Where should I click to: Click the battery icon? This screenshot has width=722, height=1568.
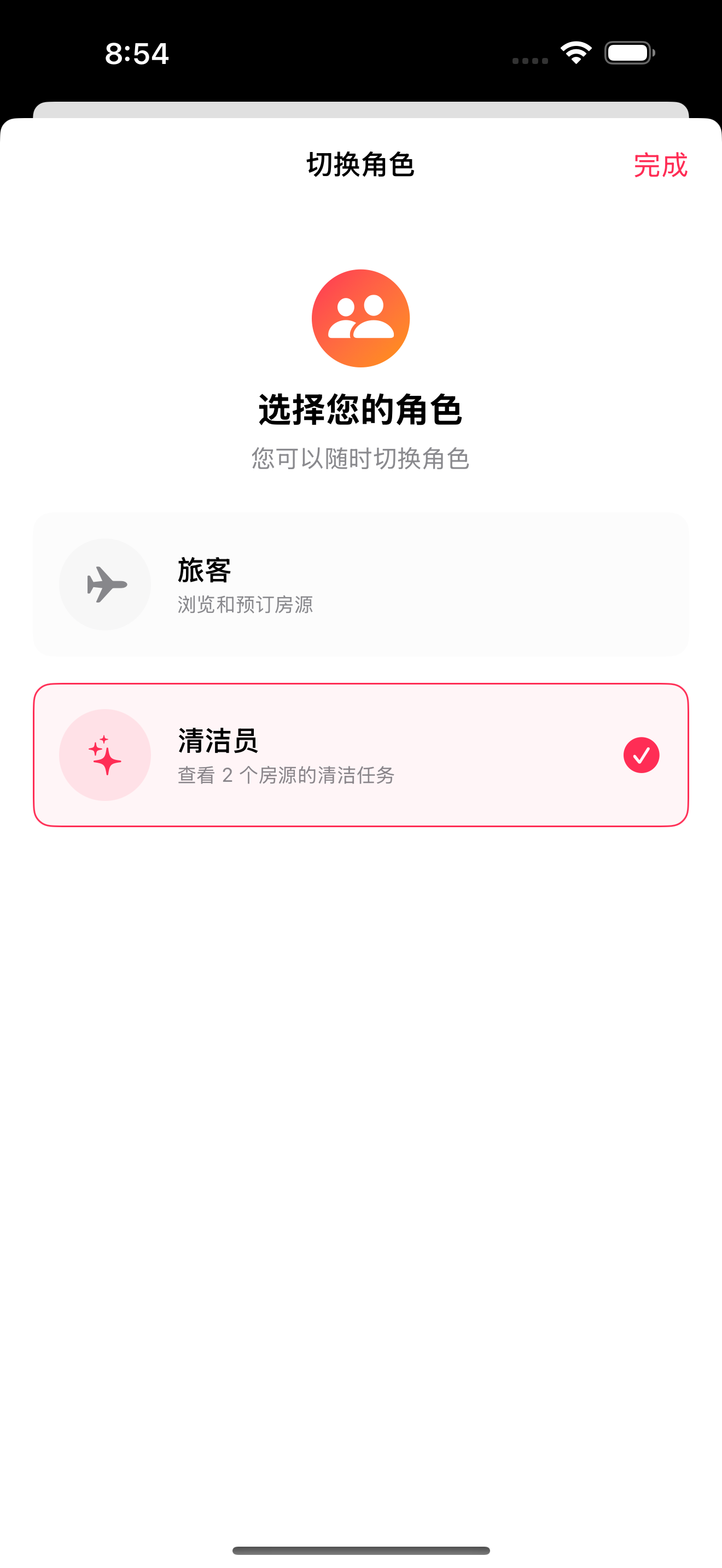pyautogui.click(x=628, y=54)
